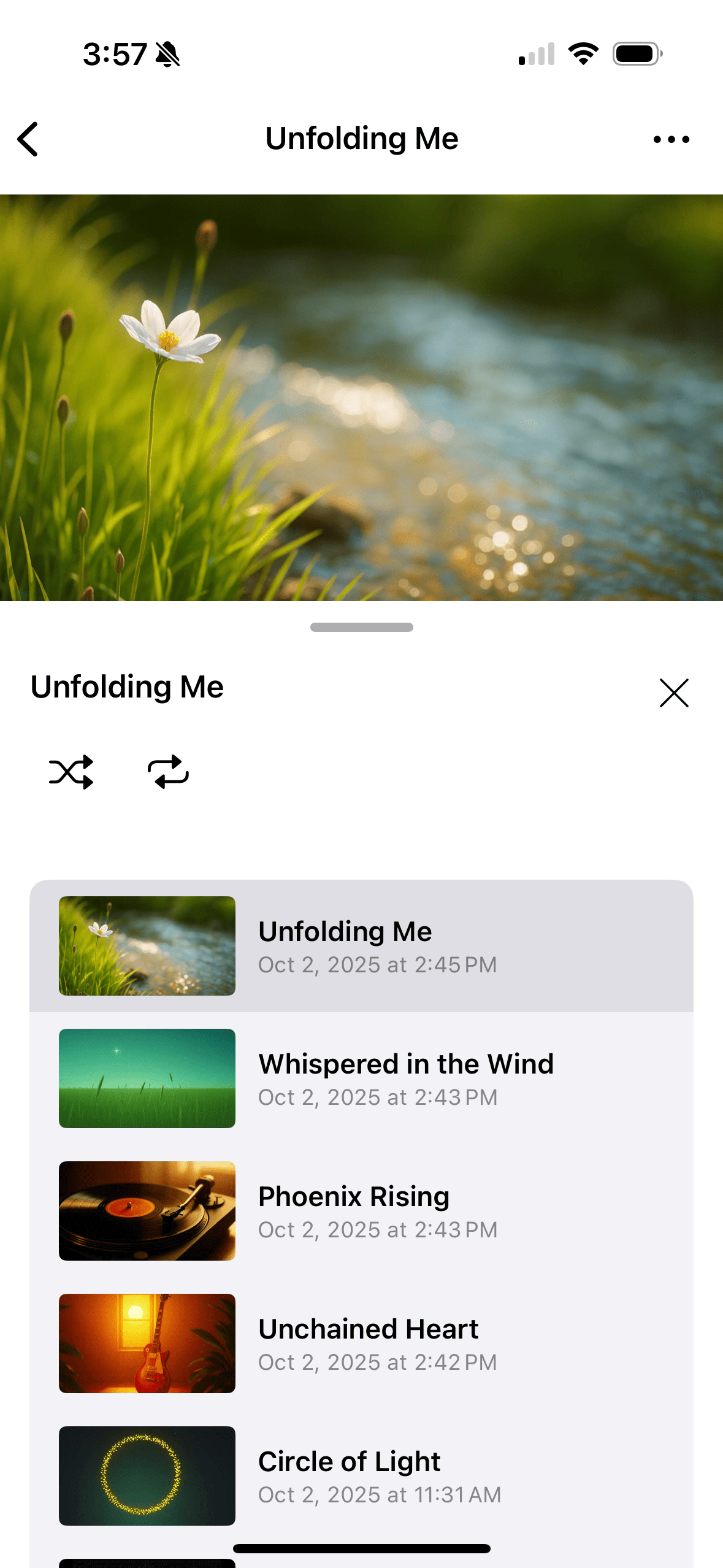
Task: Tap the sheet grabber handle
Action: pos(361,627)
